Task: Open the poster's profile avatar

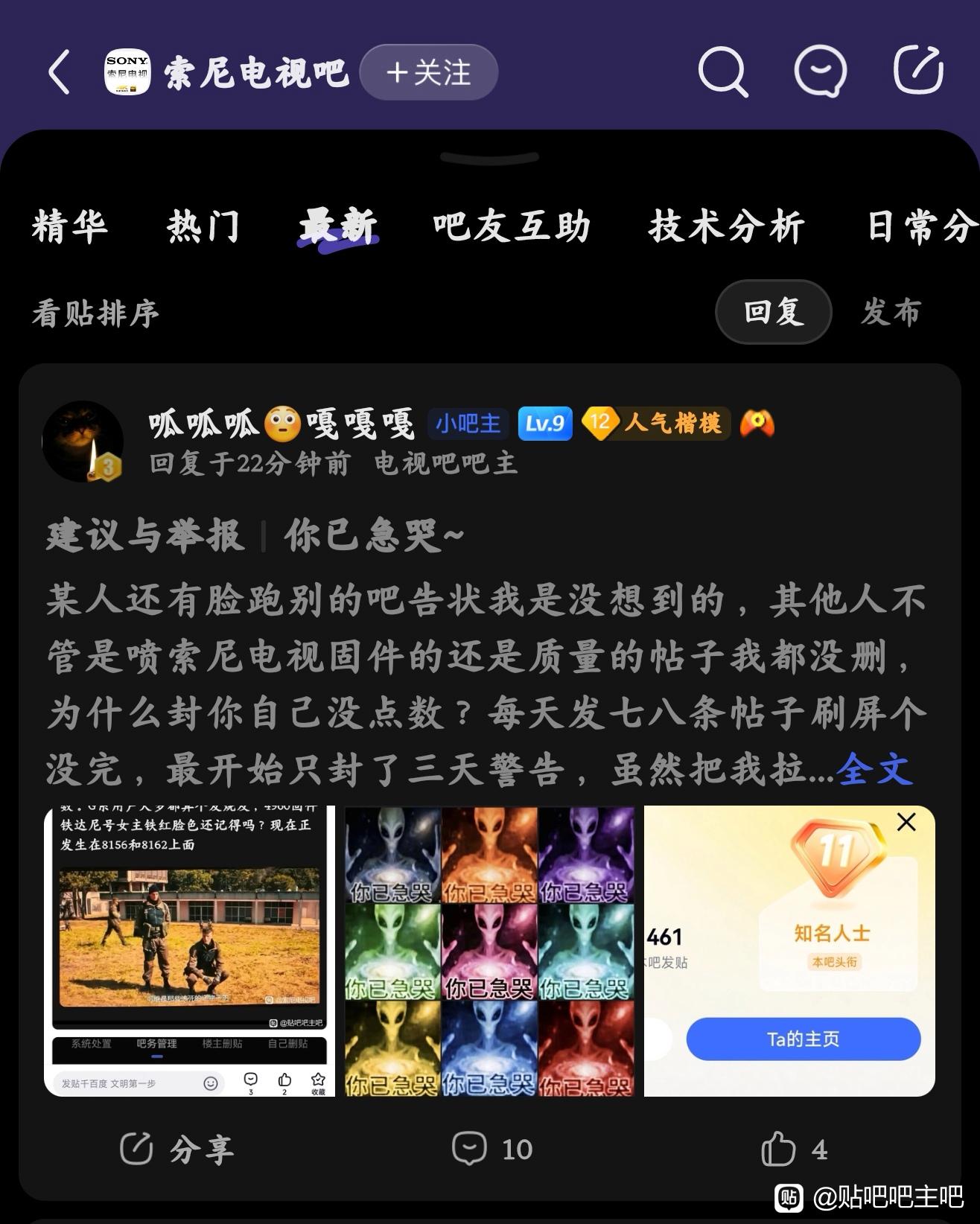Action: click(83, 442)
